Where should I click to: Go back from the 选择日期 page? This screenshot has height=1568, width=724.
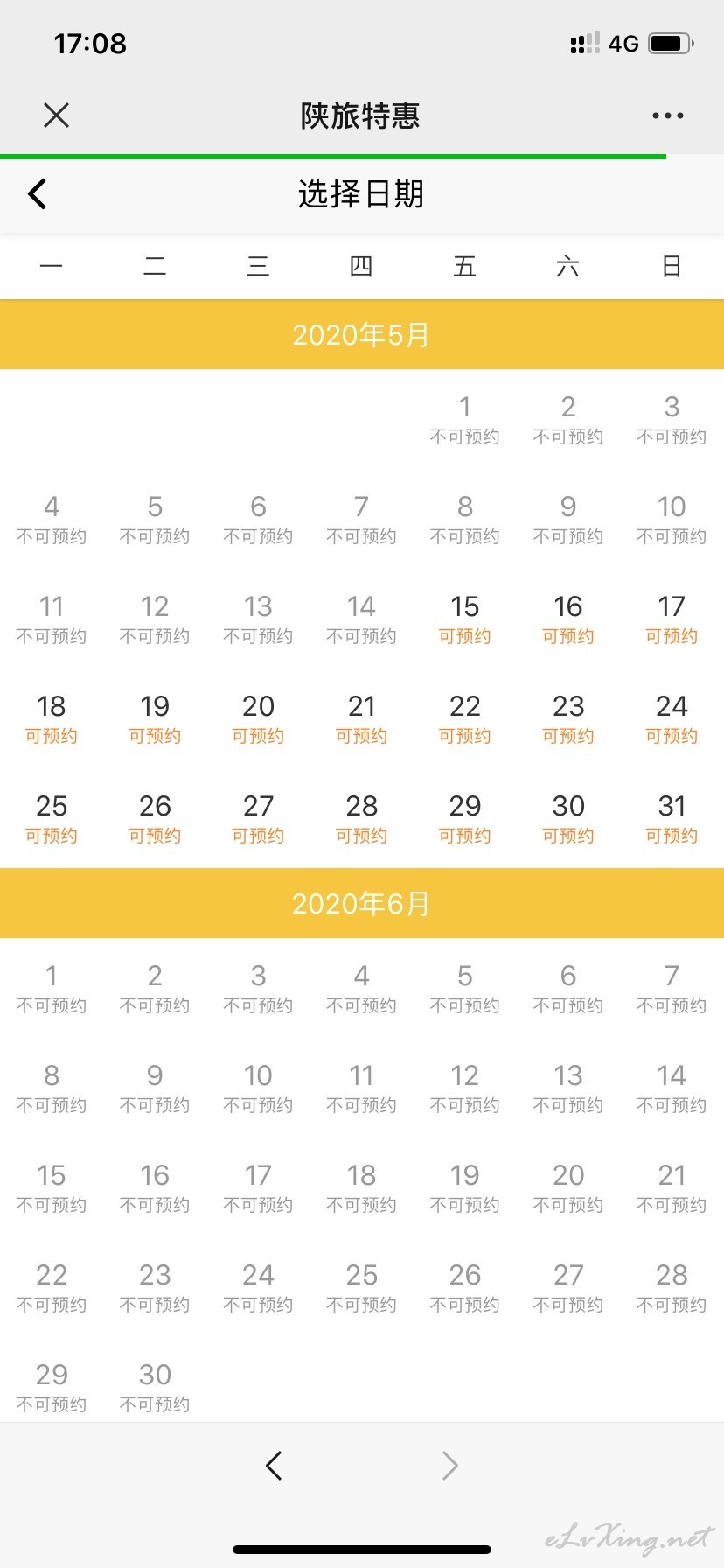pyautogui.click(x=37, y=194)
